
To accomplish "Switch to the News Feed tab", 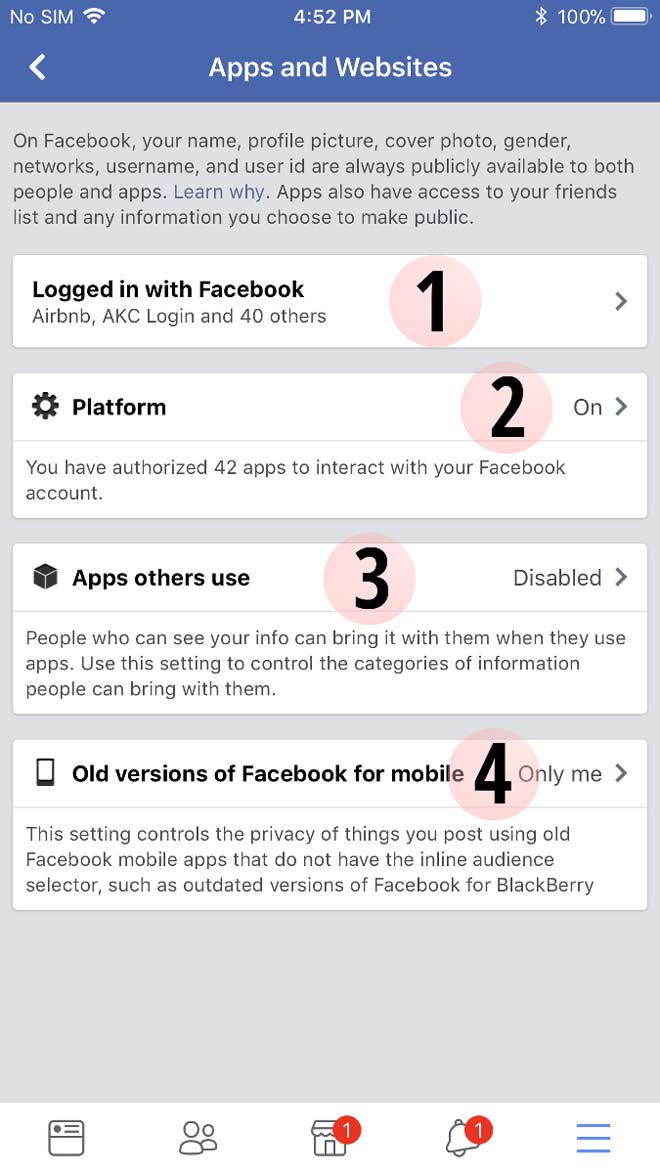I will 66,1137.
